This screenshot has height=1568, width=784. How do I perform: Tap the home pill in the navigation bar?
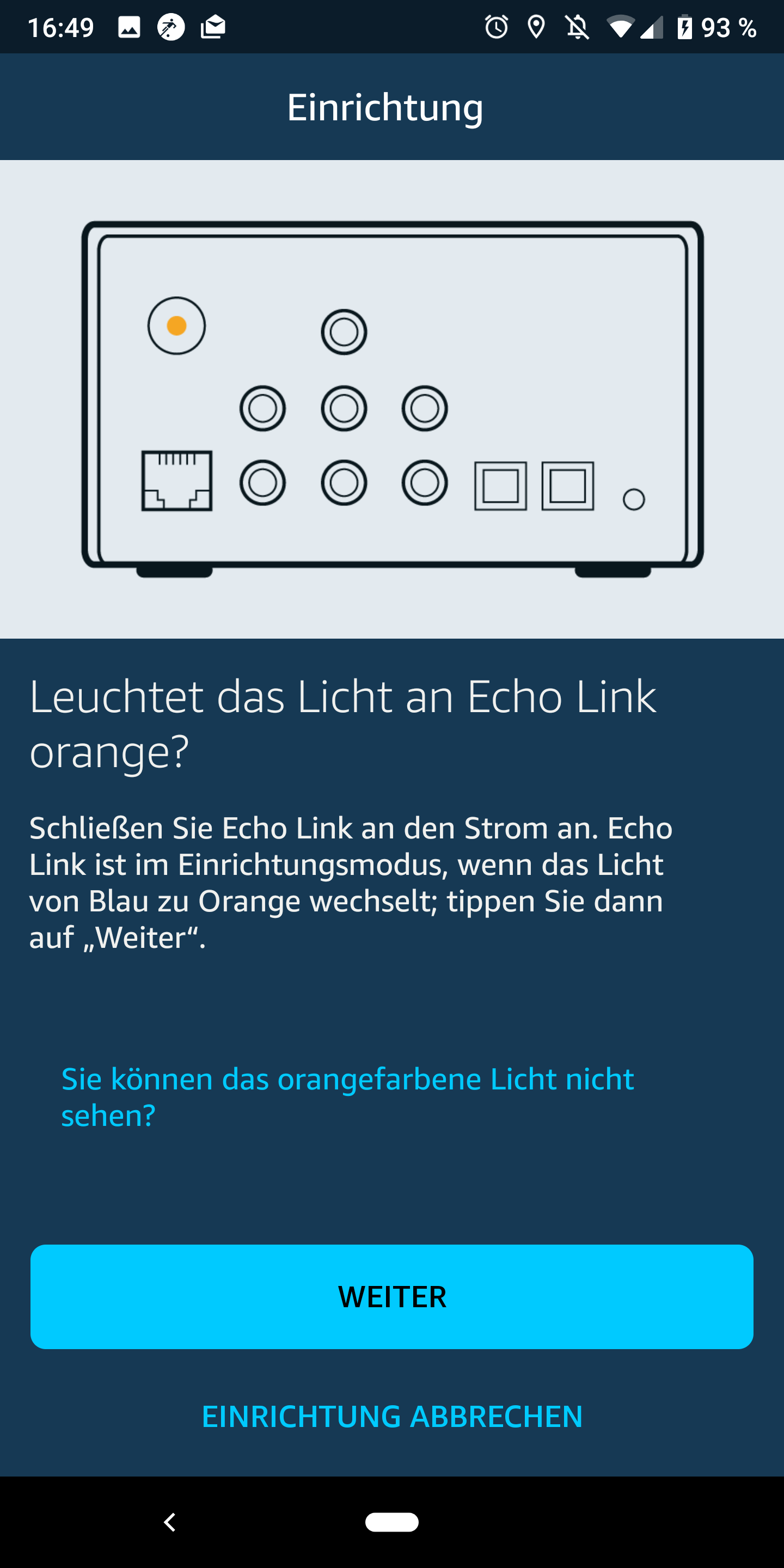pos(392,1522)
